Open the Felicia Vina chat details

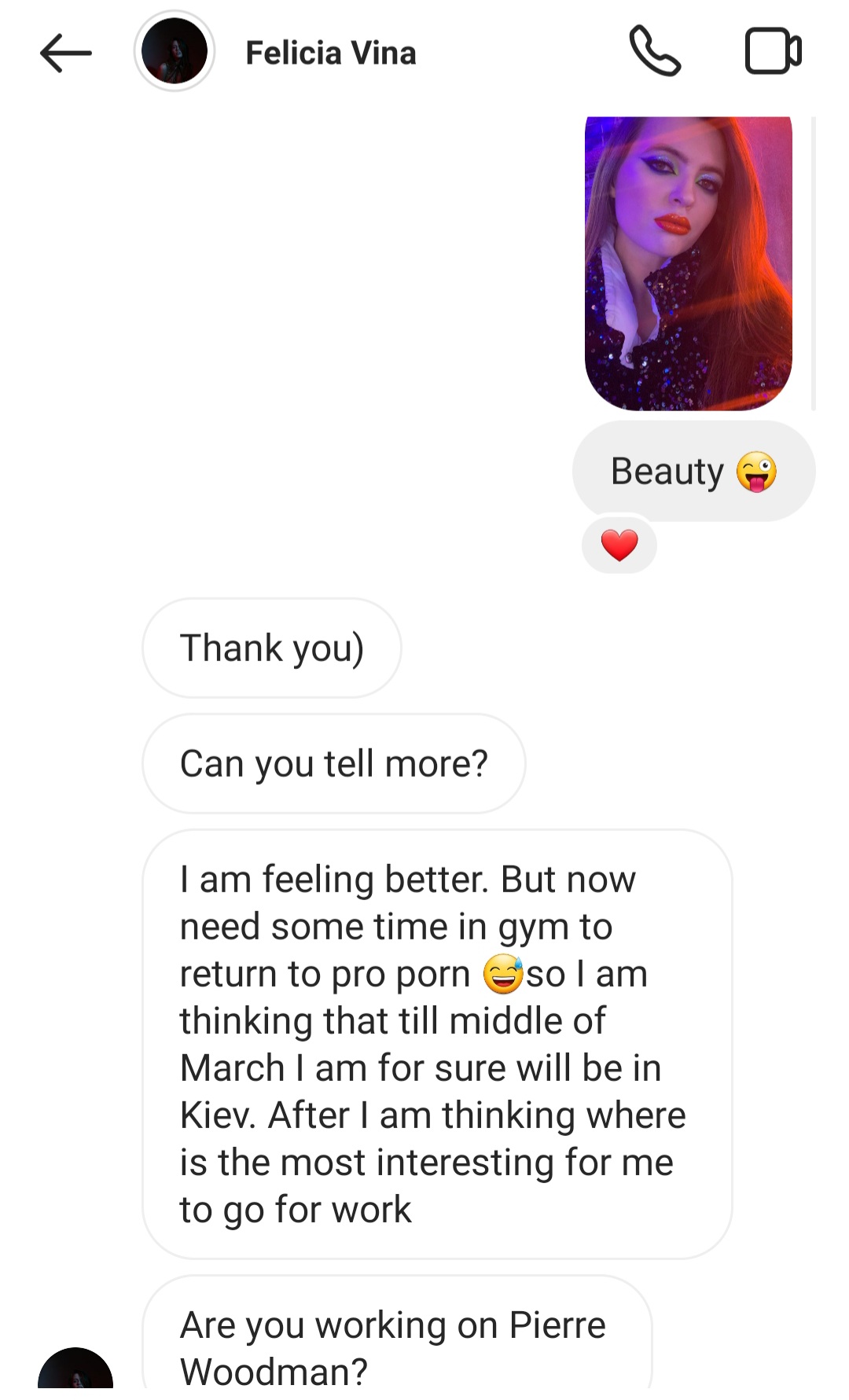[330, 53]
